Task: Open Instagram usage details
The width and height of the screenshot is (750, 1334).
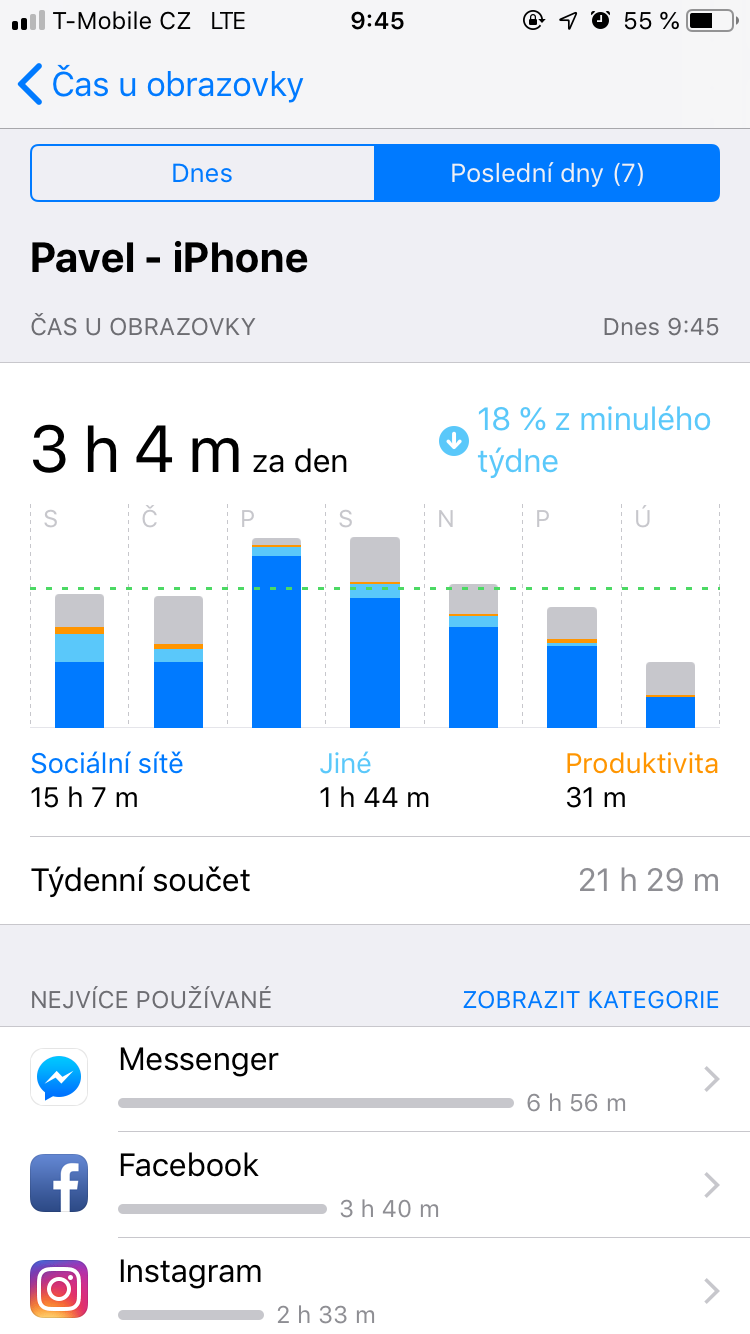Action: pyautogui.click(x=375, y=1290)
